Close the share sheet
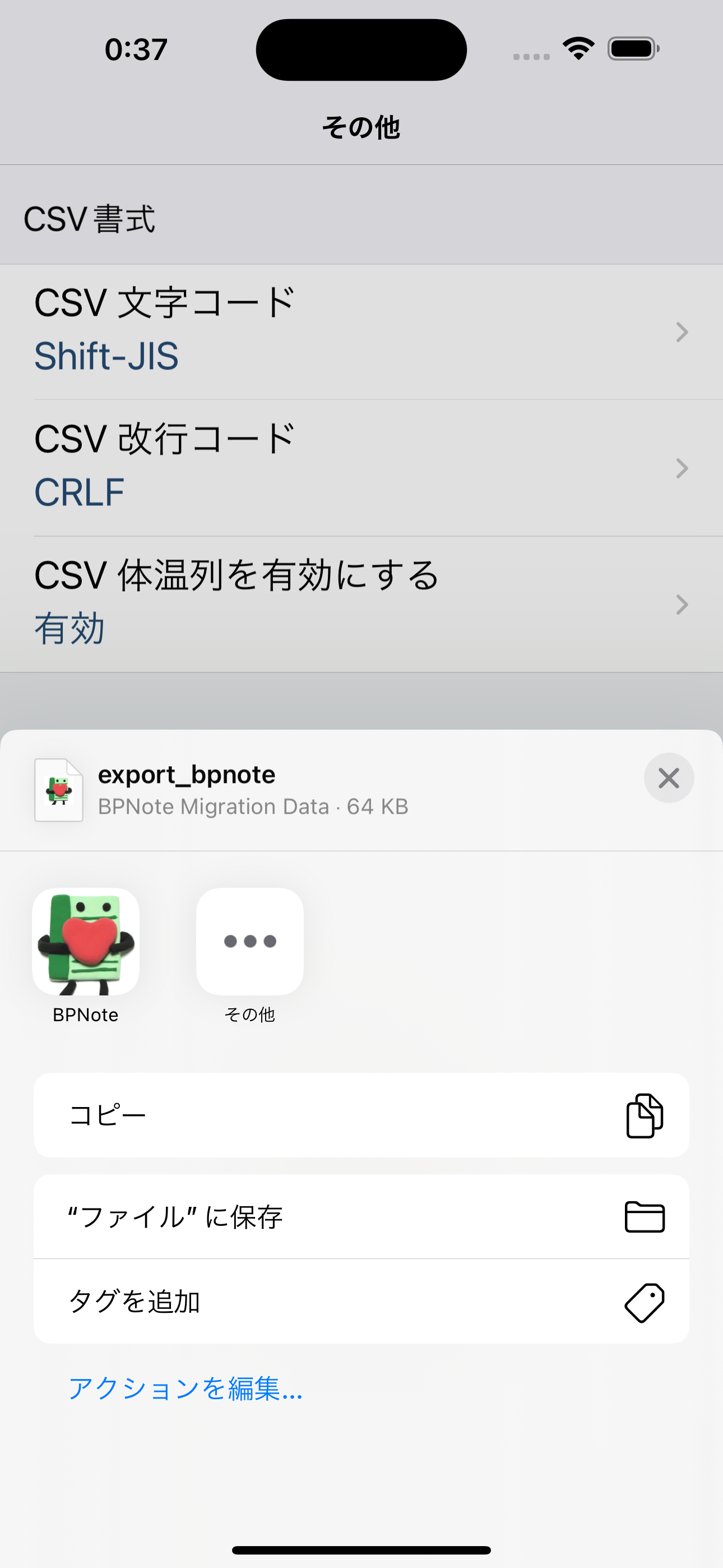 click(668, 778)
